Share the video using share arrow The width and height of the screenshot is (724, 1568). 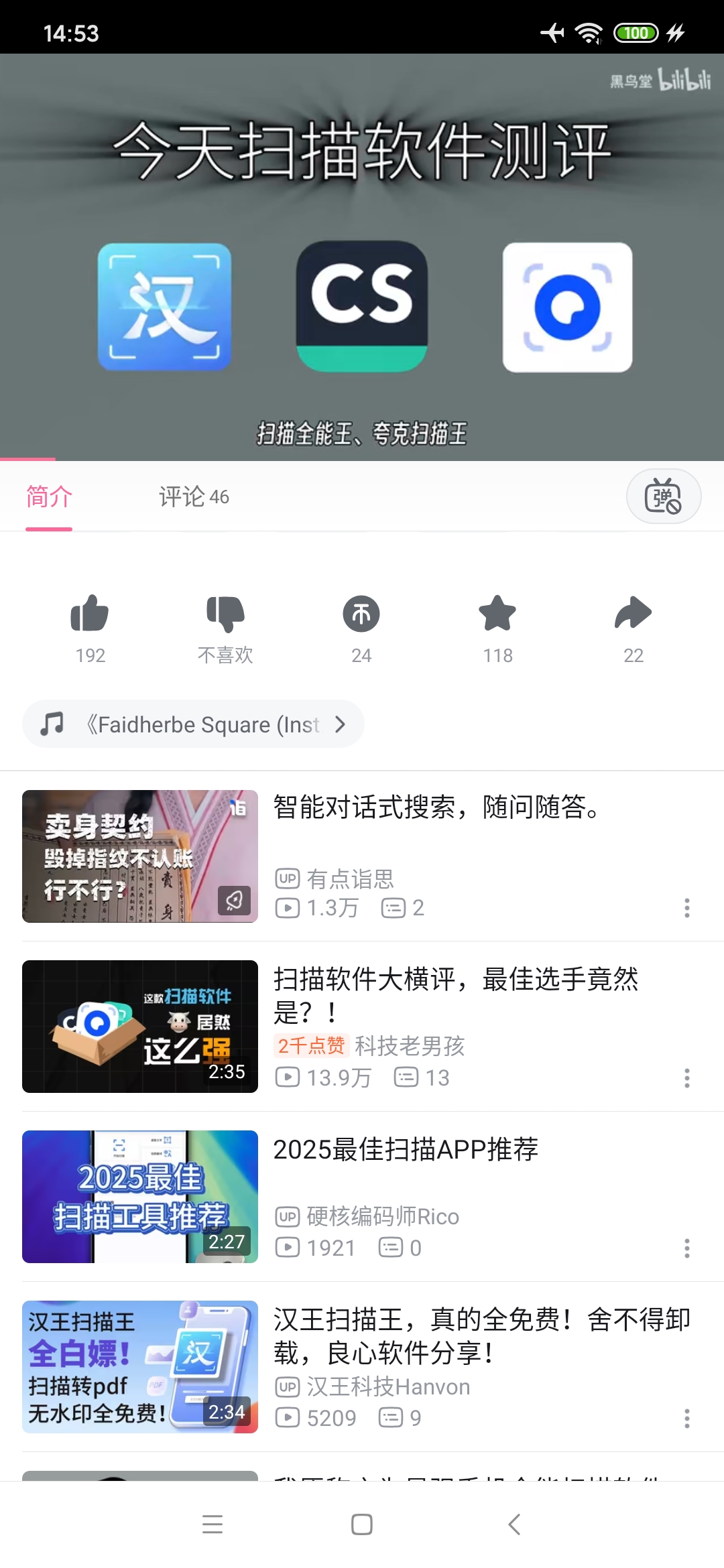[632, 614]
